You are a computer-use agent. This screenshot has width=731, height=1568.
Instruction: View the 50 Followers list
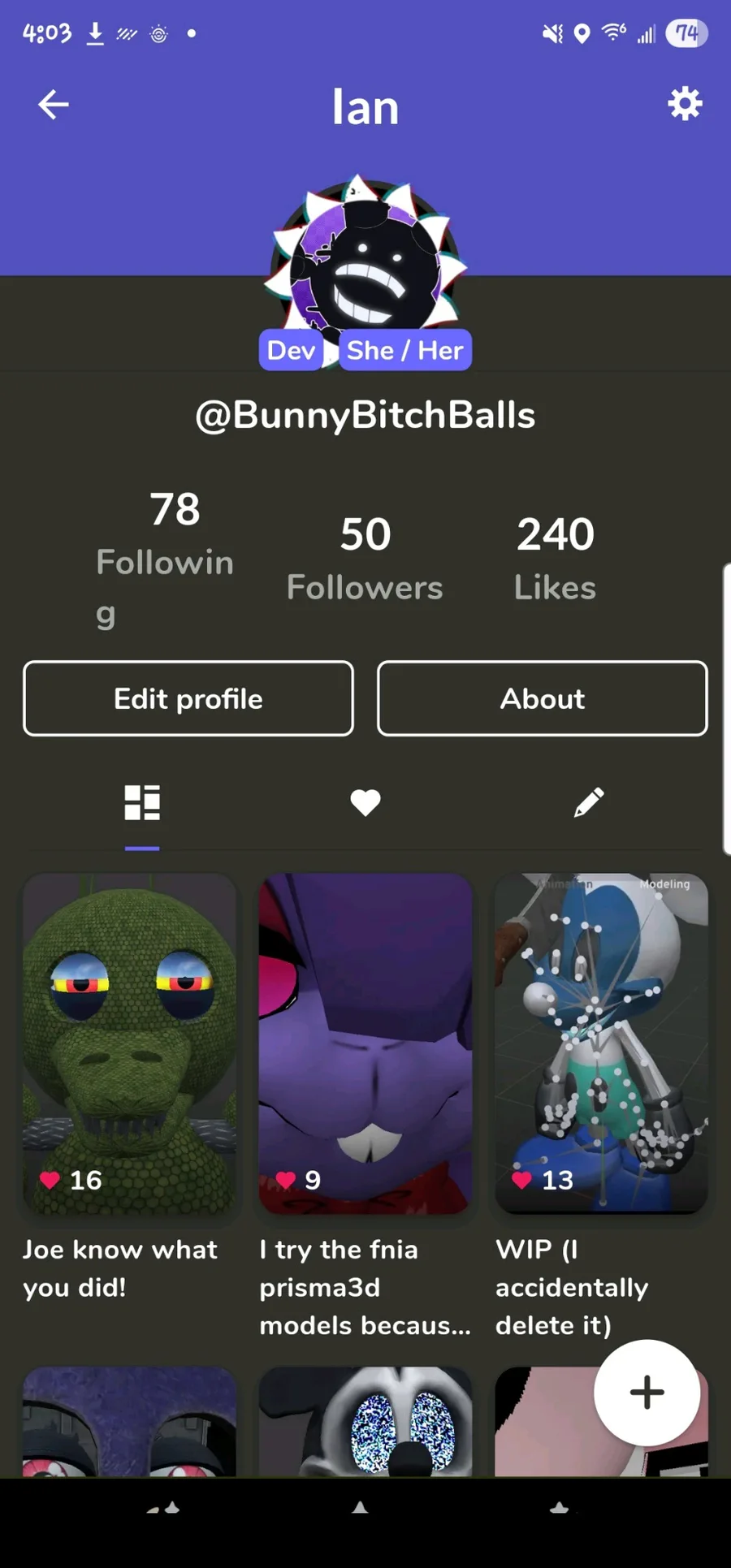click(365, 559)
